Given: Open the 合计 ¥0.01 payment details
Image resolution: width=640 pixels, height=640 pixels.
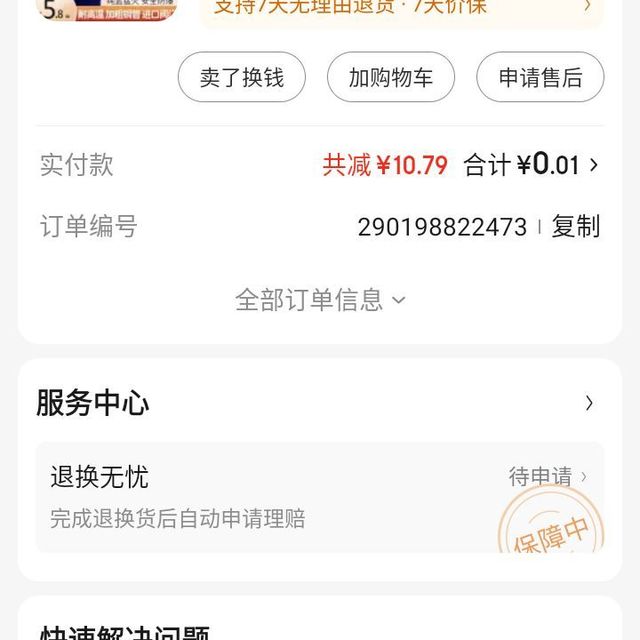Looking at the screenshot, I should (x=532, y=165).
